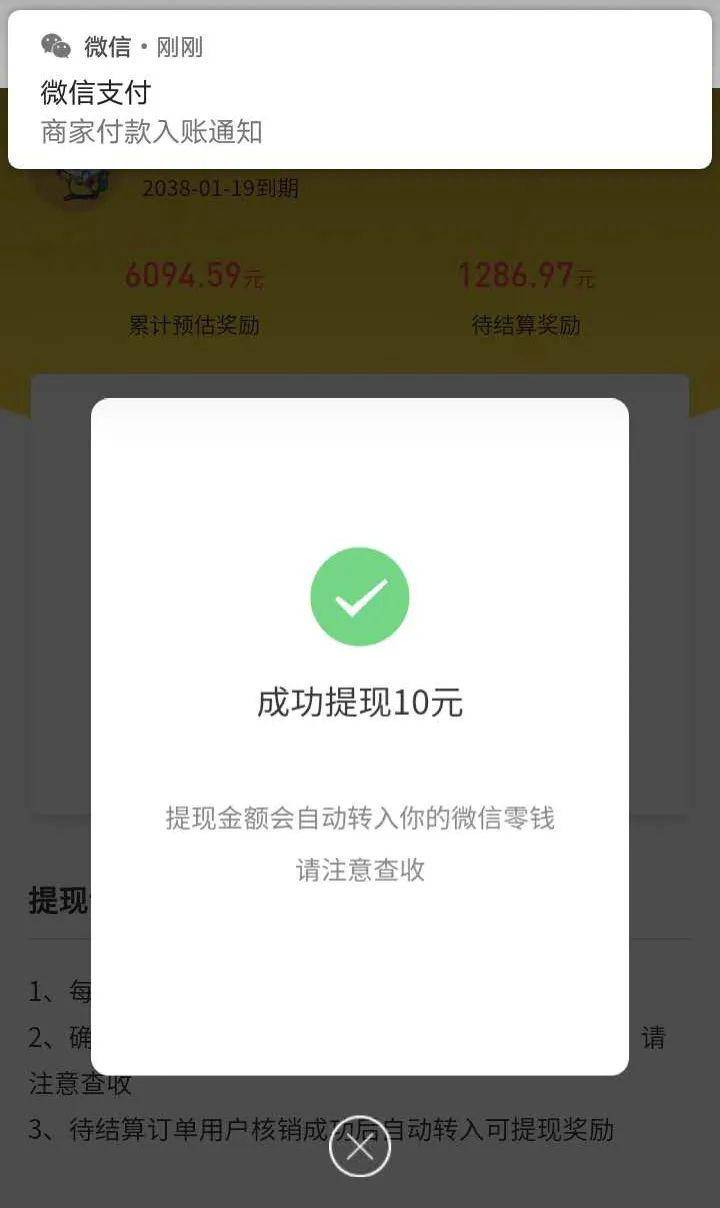Close the withdrawal success dialog
This screenshot has width=720, height=1208.
[360, 1146]
